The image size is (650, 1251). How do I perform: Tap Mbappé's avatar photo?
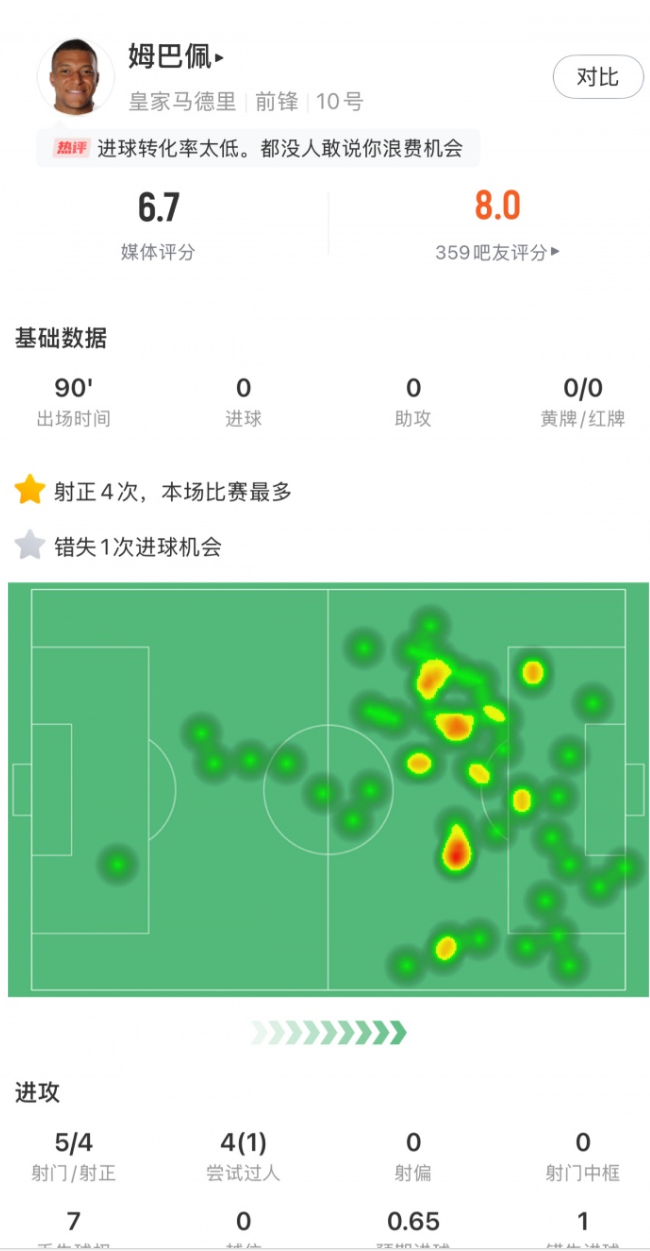(75, 78)
